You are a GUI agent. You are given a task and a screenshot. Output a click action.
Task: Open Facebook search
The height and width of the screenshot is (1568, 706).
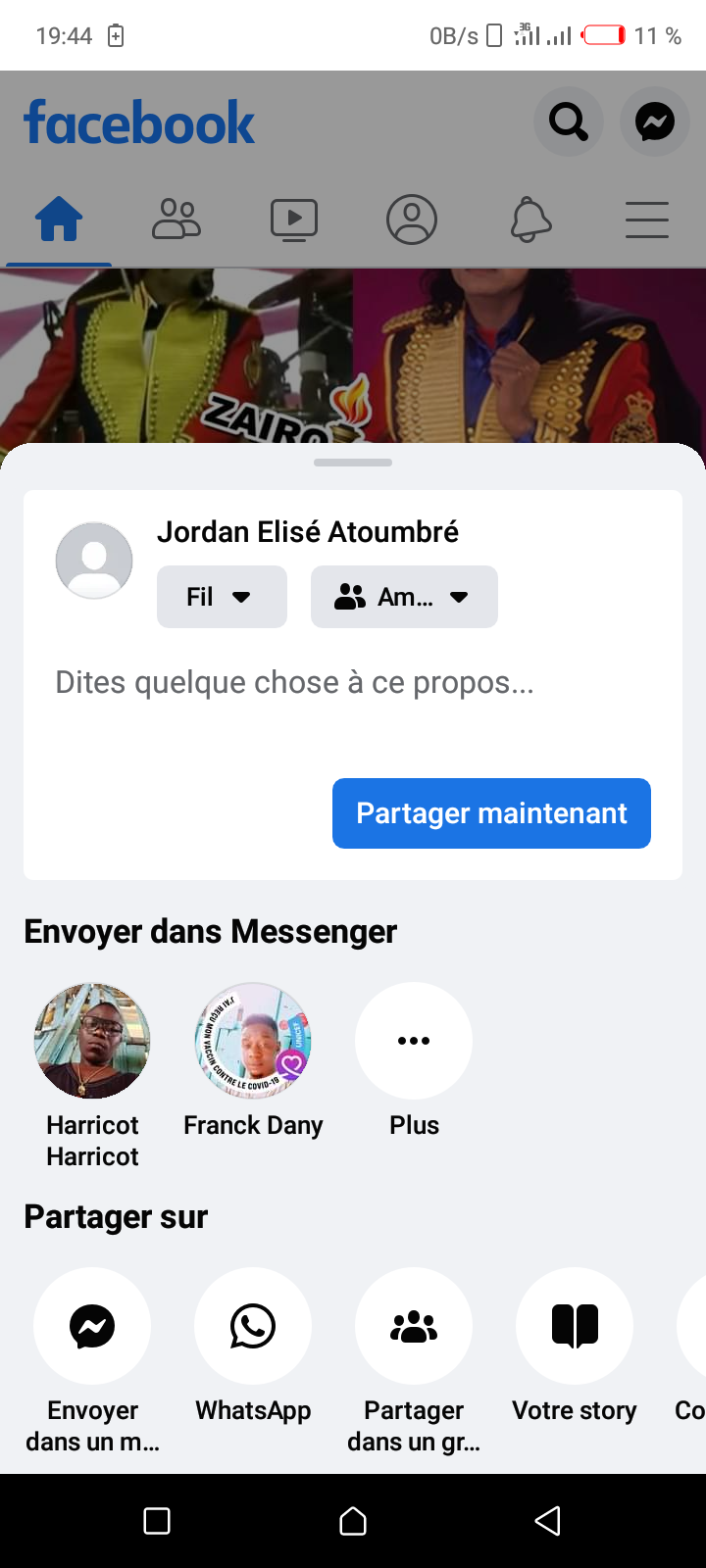568,122
